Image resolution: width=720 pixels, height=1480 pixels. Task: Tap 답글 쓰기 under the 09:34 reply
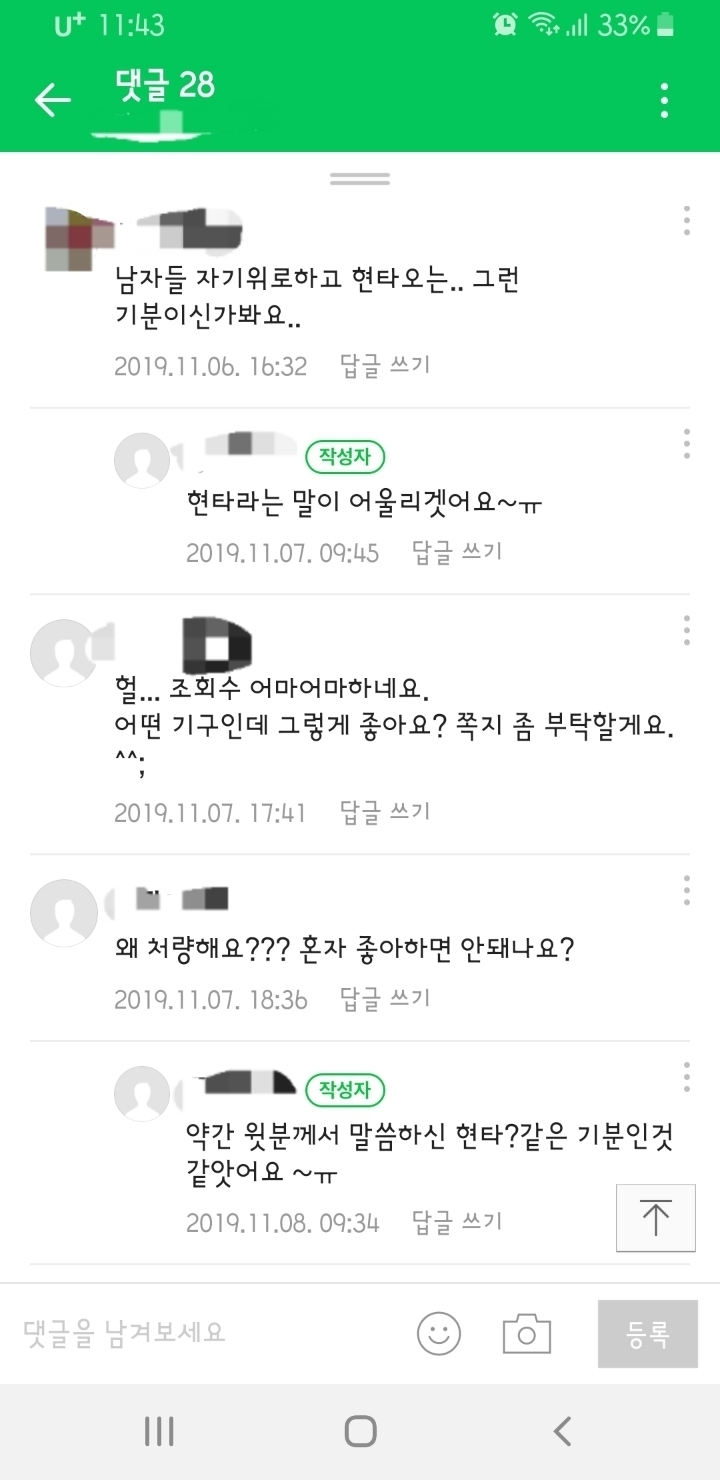pos(457,1222)
